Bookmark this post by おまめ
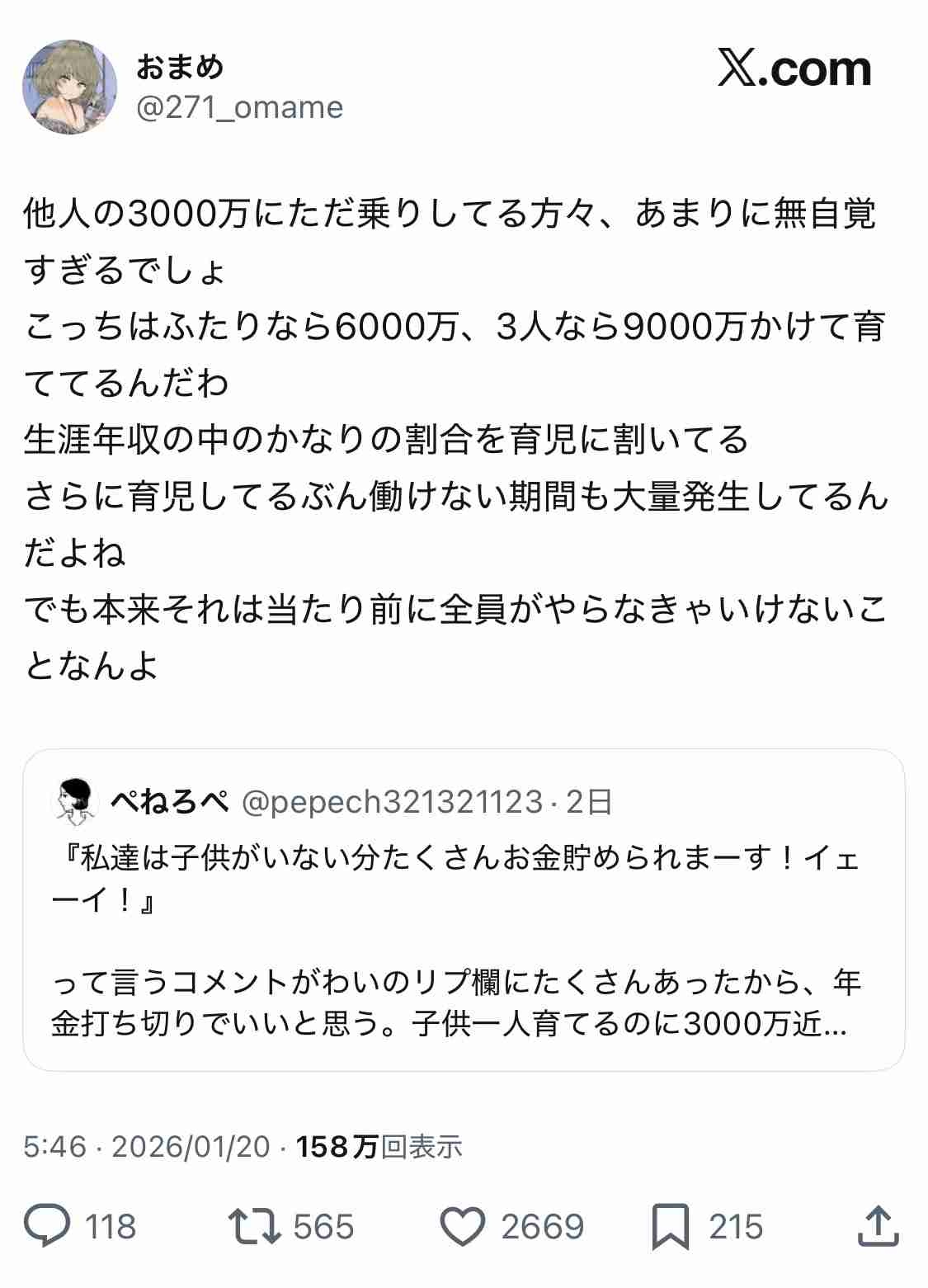This screenshot has width=928, height=1288. pos(670,1227)
